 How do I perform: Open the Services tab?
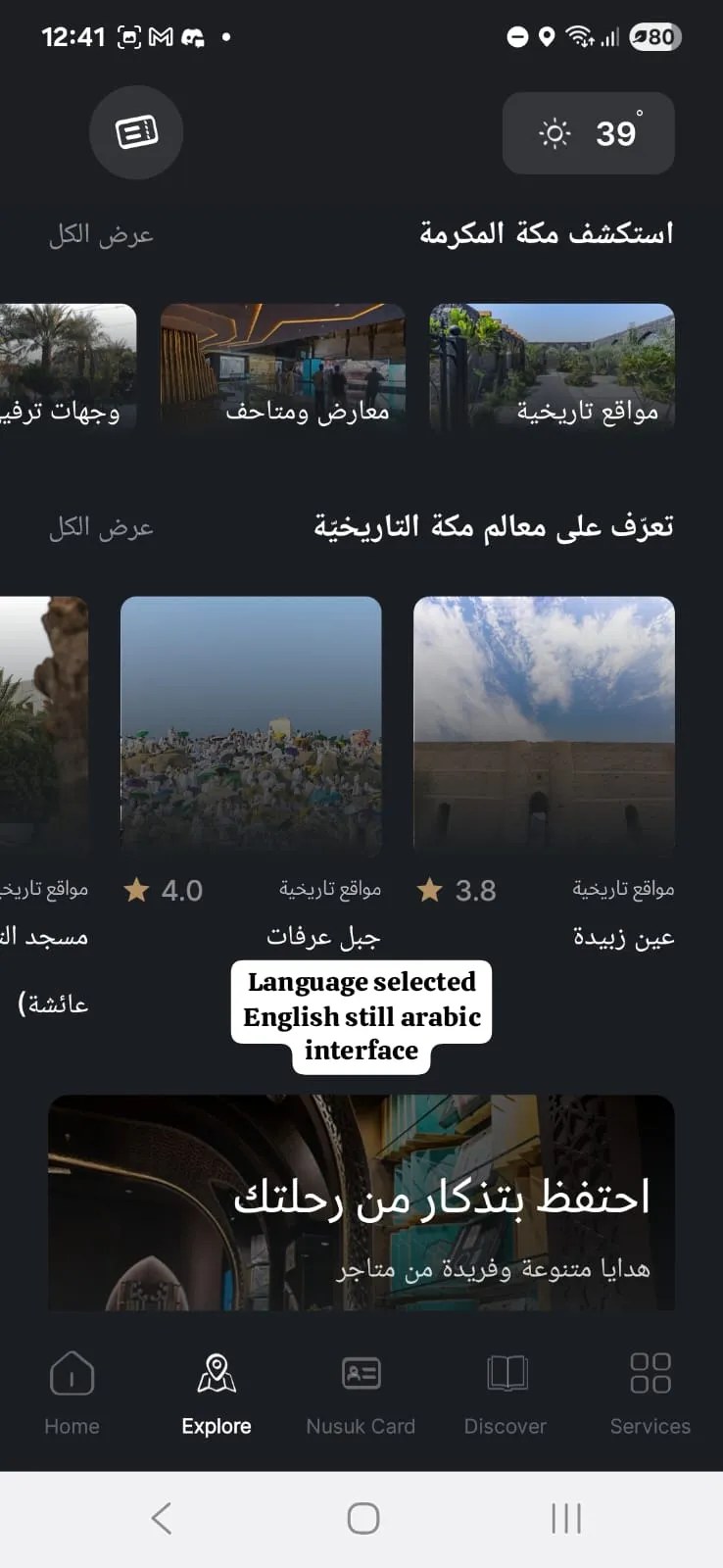click(x=651, y=1392)
